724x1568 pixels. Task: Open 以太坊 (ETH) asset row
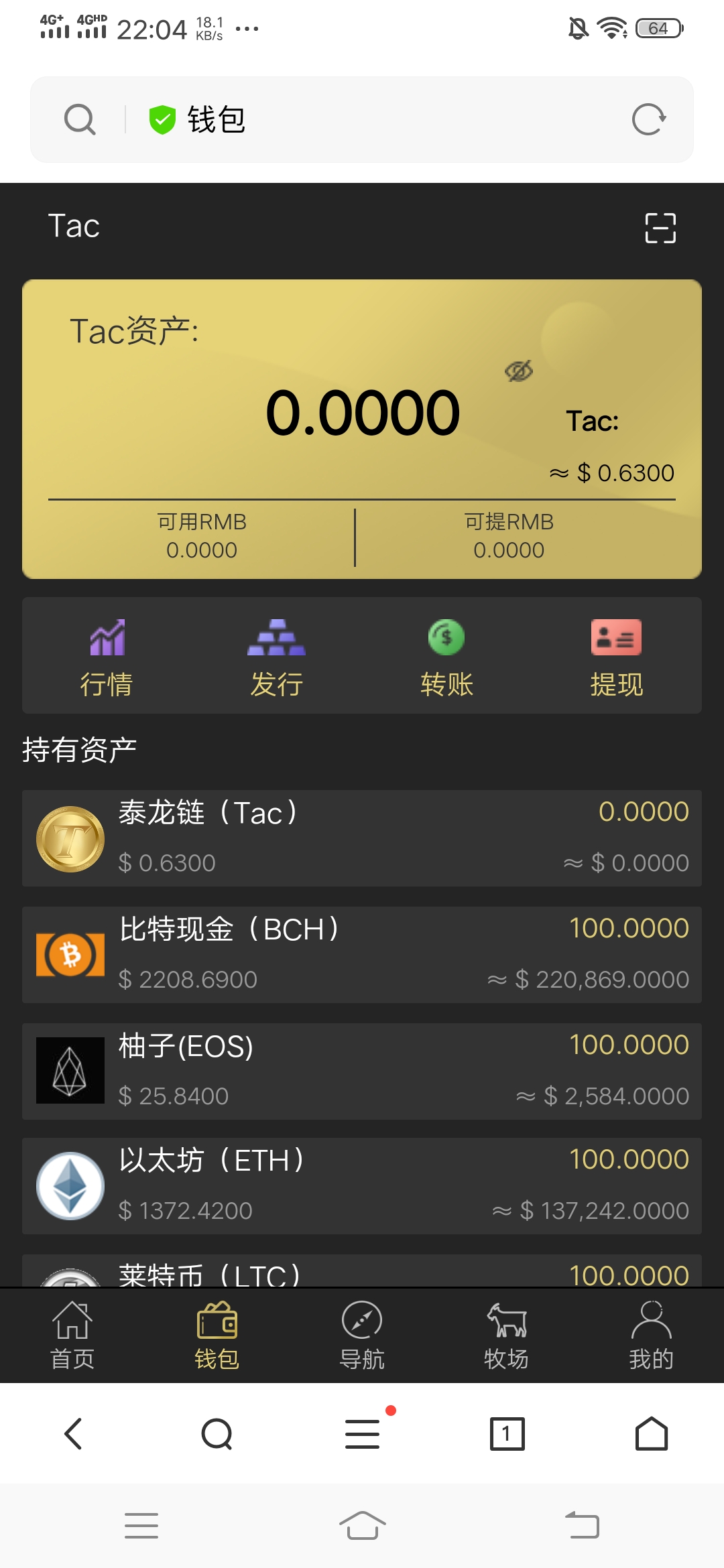pyautogui.click(x=362, y=1185)
